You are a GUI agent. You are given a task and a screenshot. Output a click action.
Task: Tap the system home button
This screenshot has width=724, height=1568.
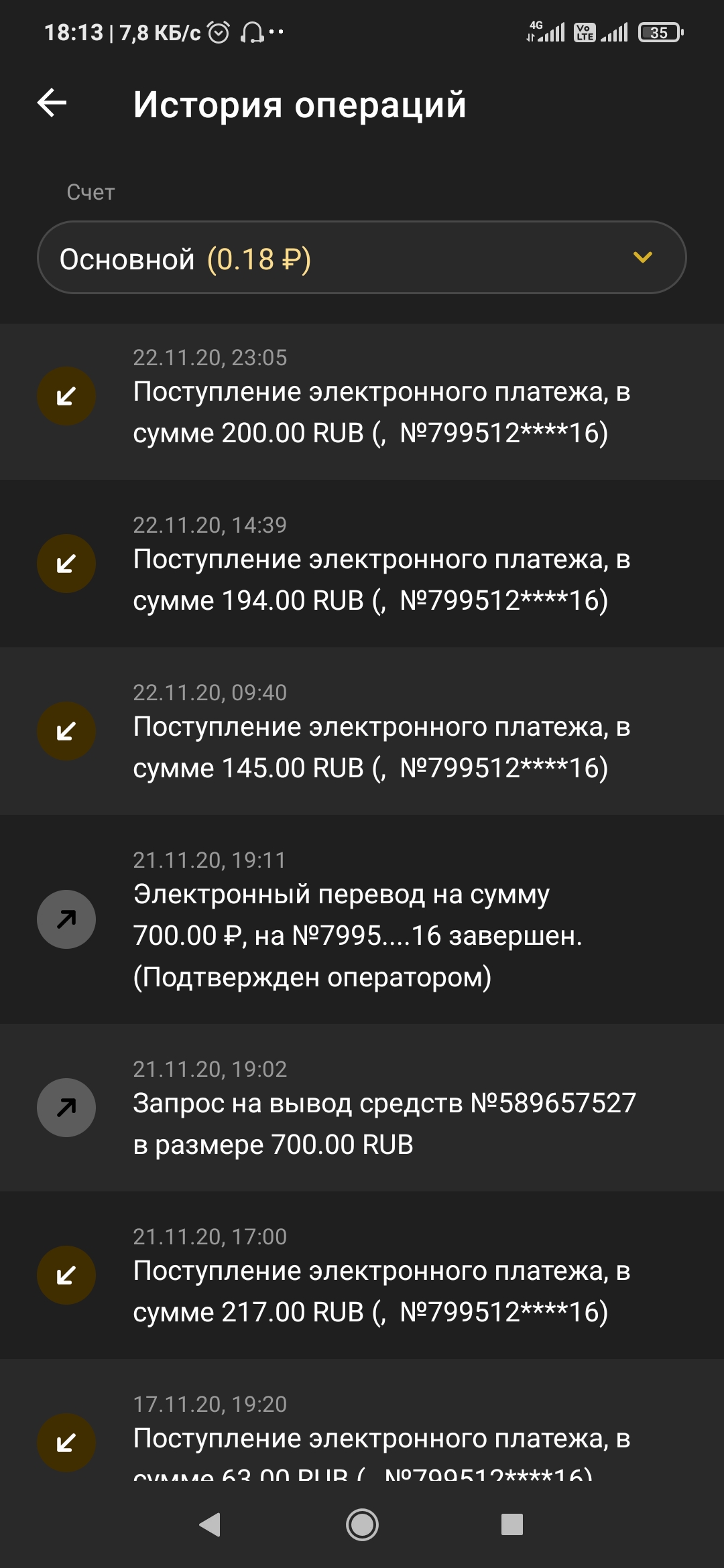pos(362,1524)
